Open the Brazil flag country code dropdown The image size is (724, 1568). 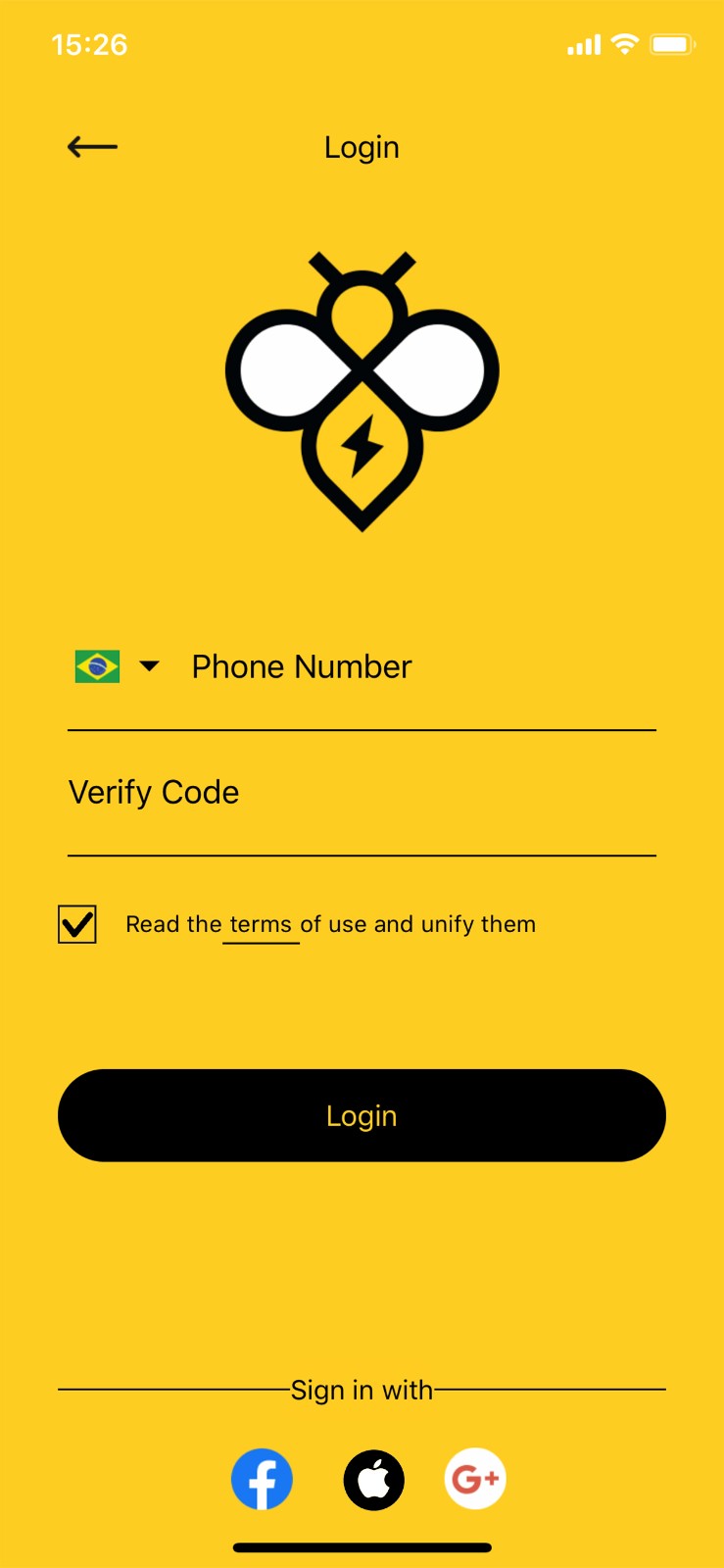point(117,666)
